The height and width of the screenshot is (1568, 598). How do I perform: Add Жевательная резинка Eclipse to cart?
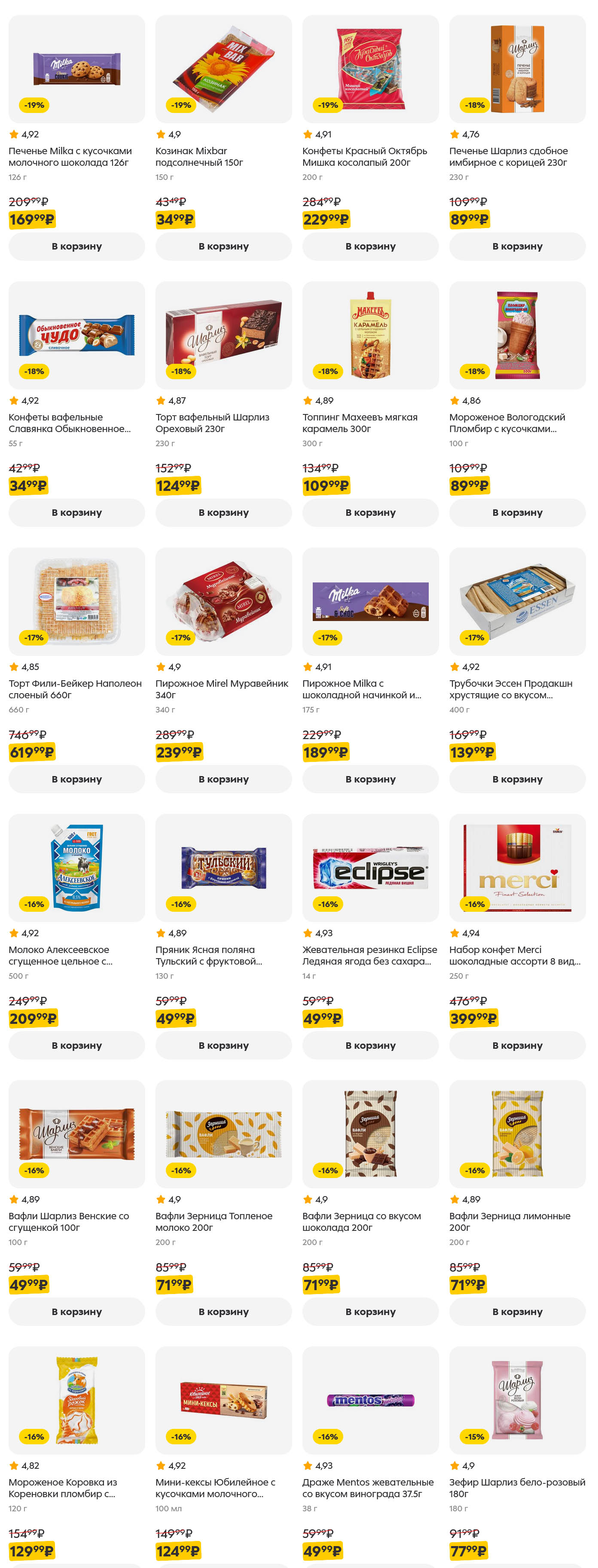[370, 1045]
